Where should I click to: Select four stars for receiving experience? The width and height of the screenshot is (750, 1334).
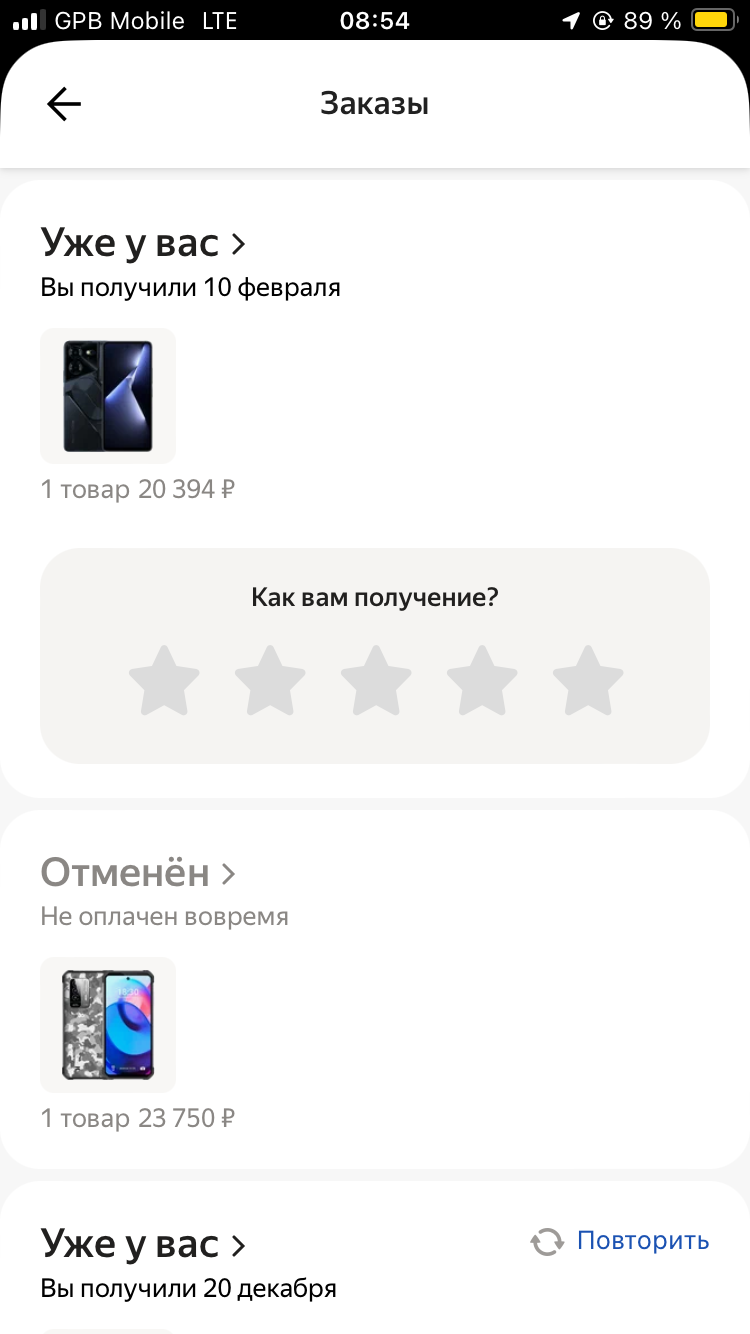coord(482,681)
